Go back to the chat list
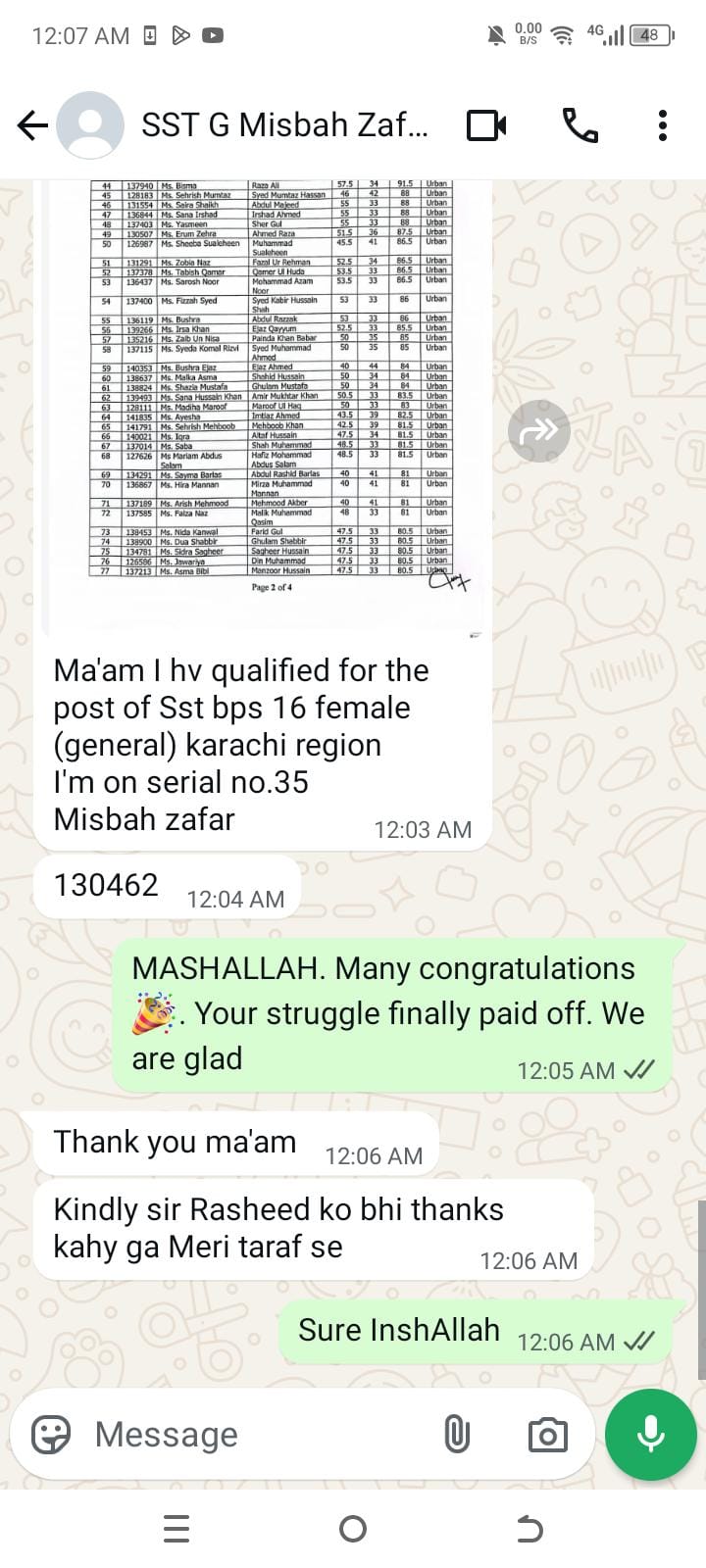The height and width of the screenshot is (1568, 706). (32, 125)
